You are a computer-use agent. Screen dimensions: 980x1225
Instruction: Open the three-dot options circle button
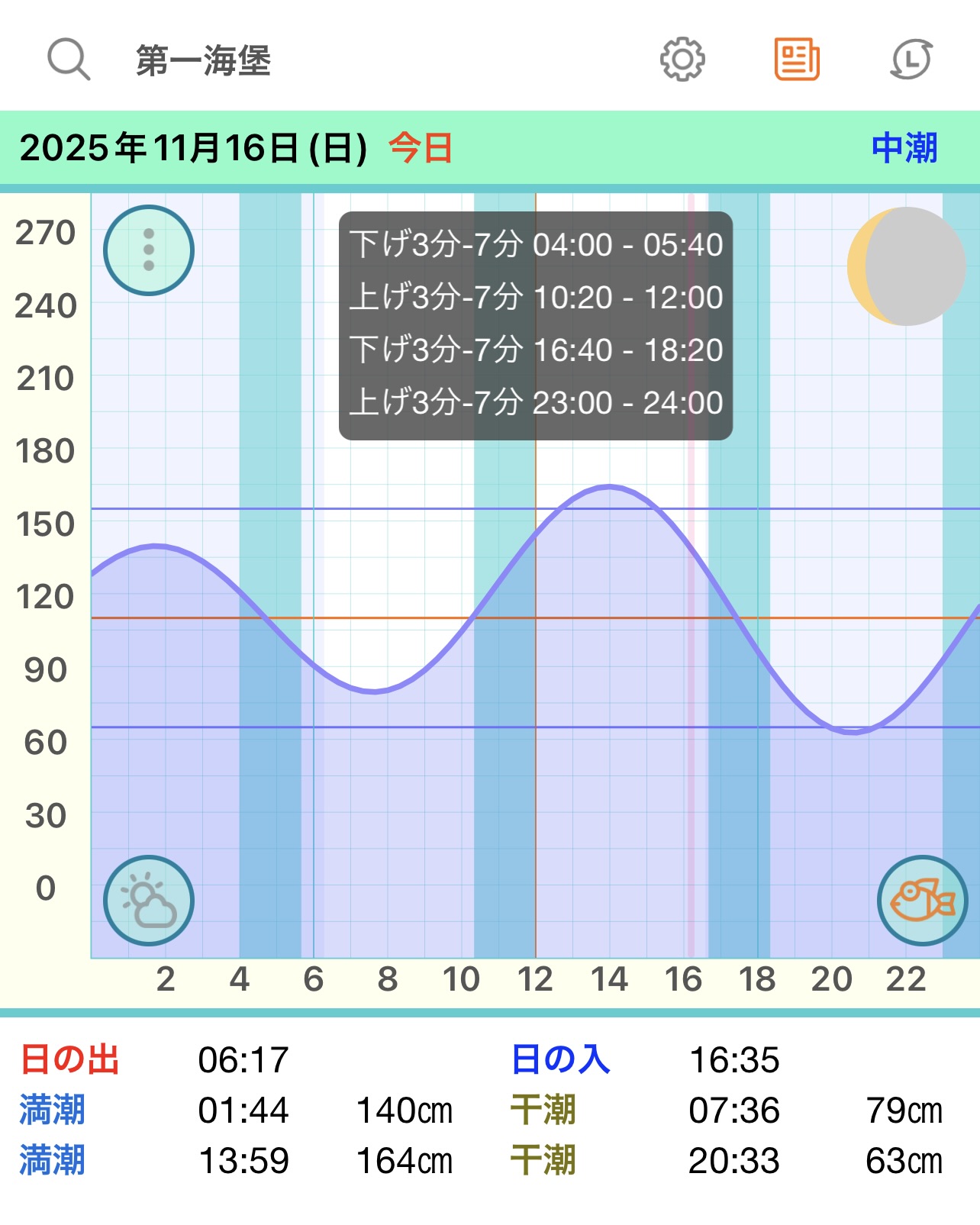pyautogui.click(x=149, y=250)
